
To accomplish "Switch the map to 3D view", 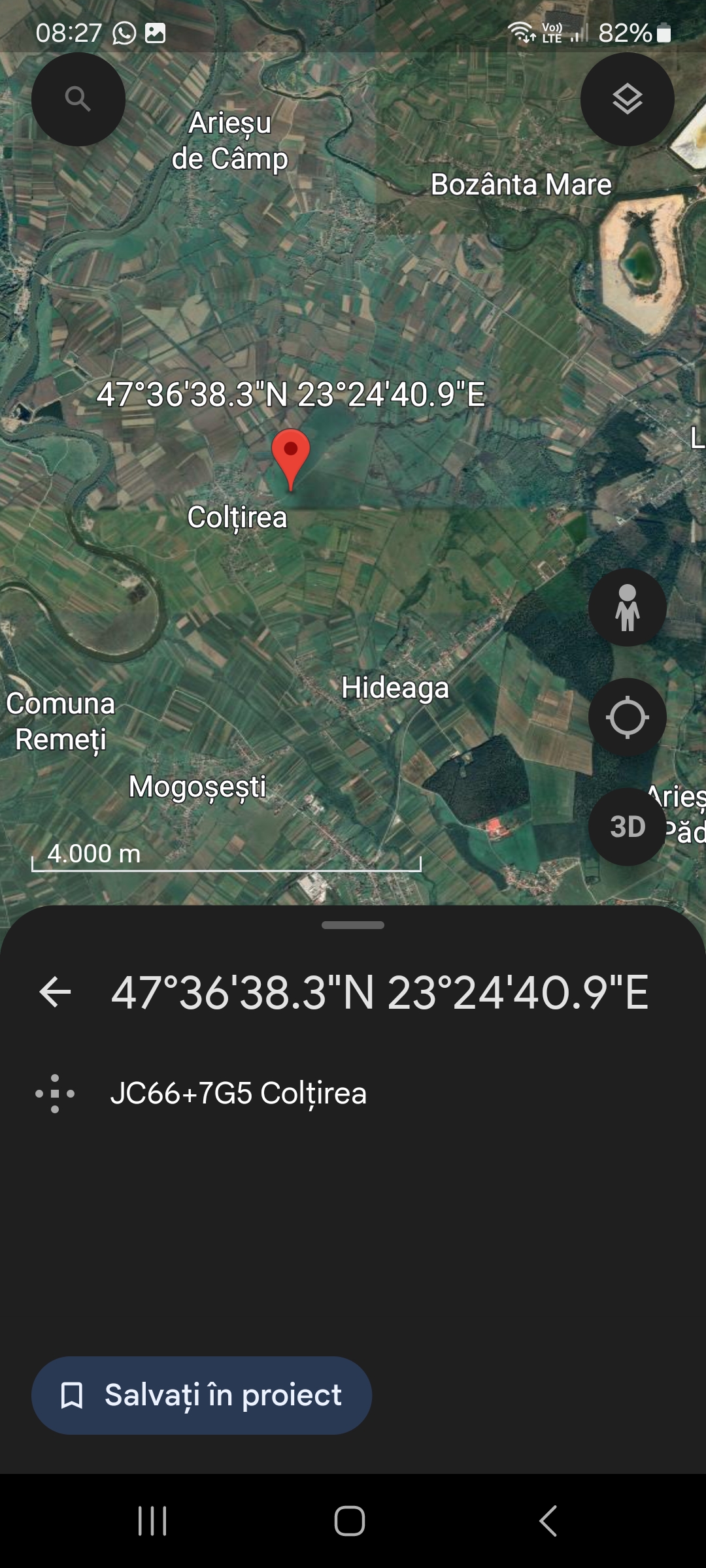I will pos(627,826).
